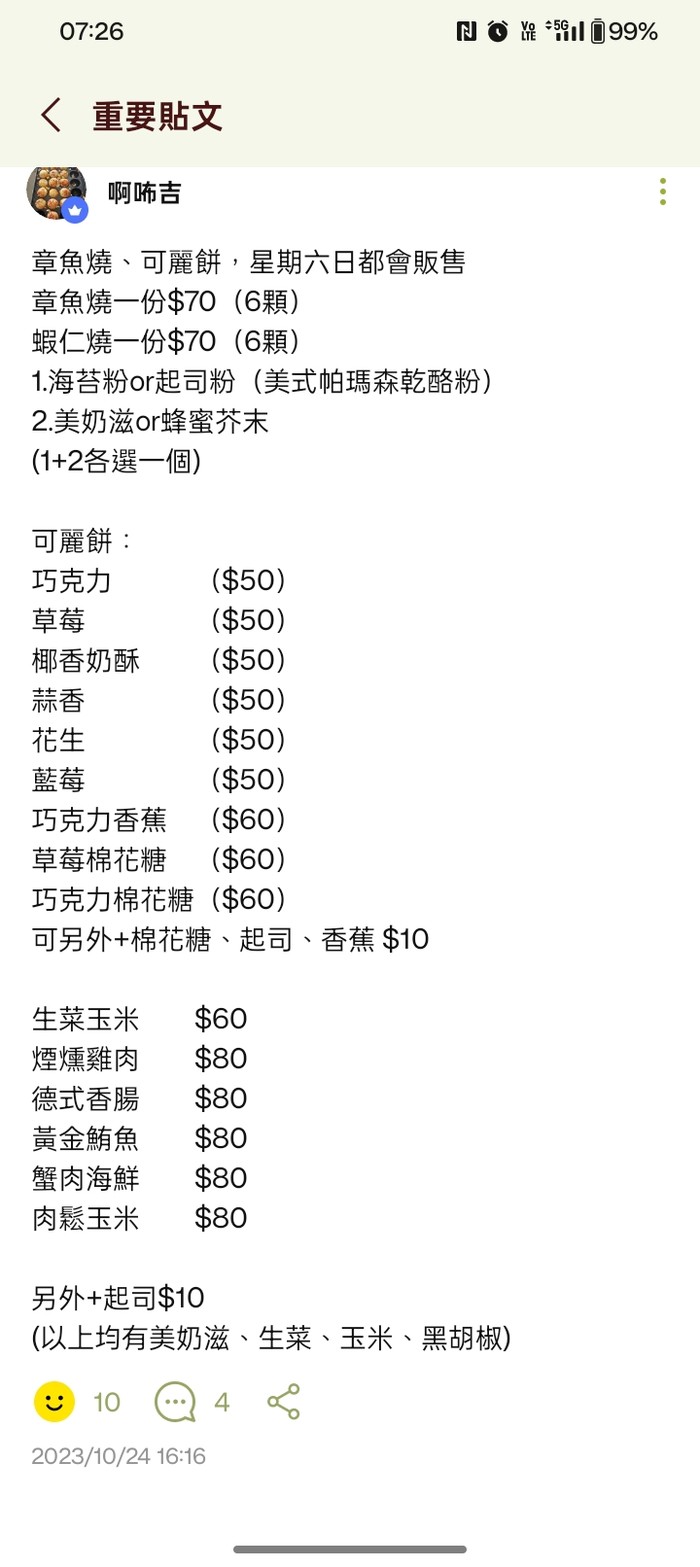Viewport: 700px width, 1567px height.
Task: Open the comments on this post
Action: [175, 1402]
